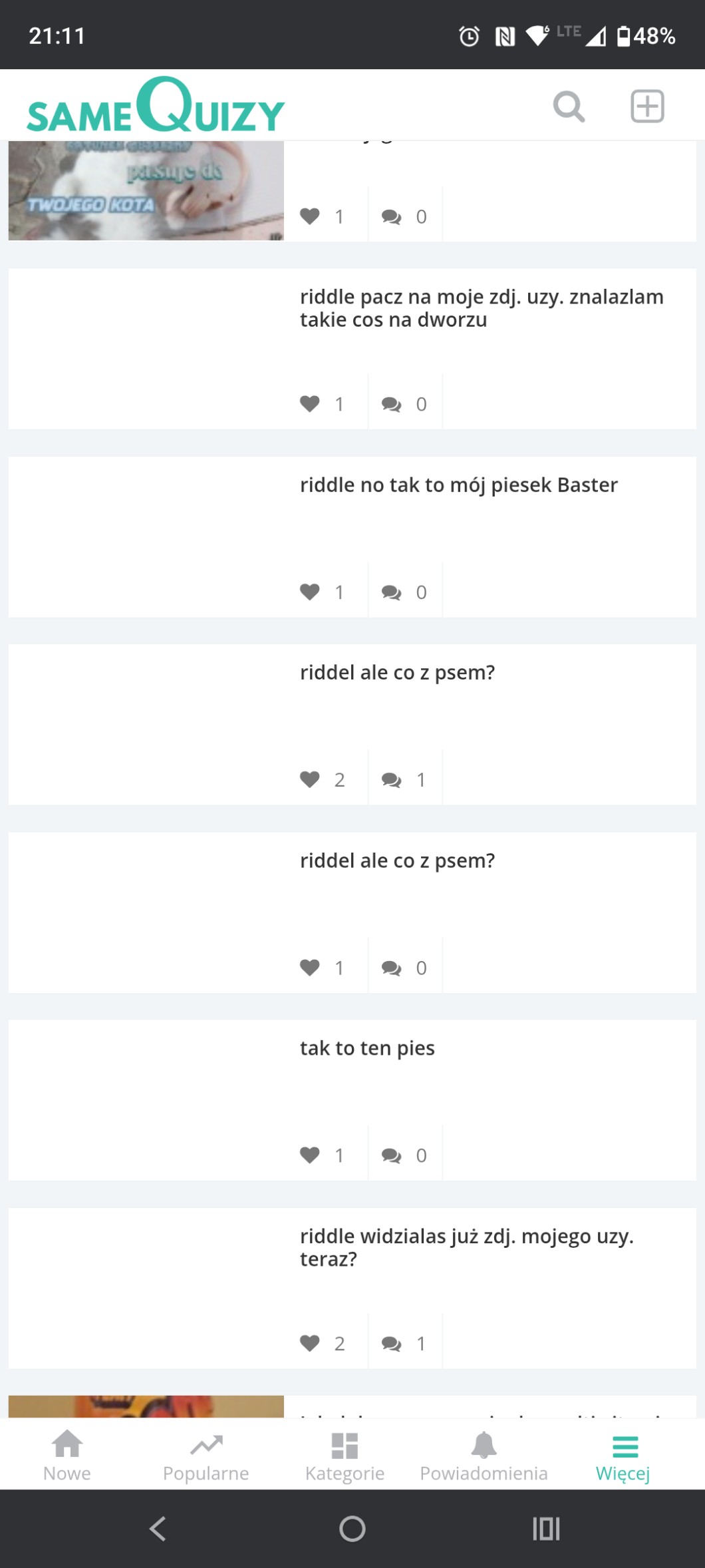
Task: Open the search icon in header
Action: [x=569, y=106]
